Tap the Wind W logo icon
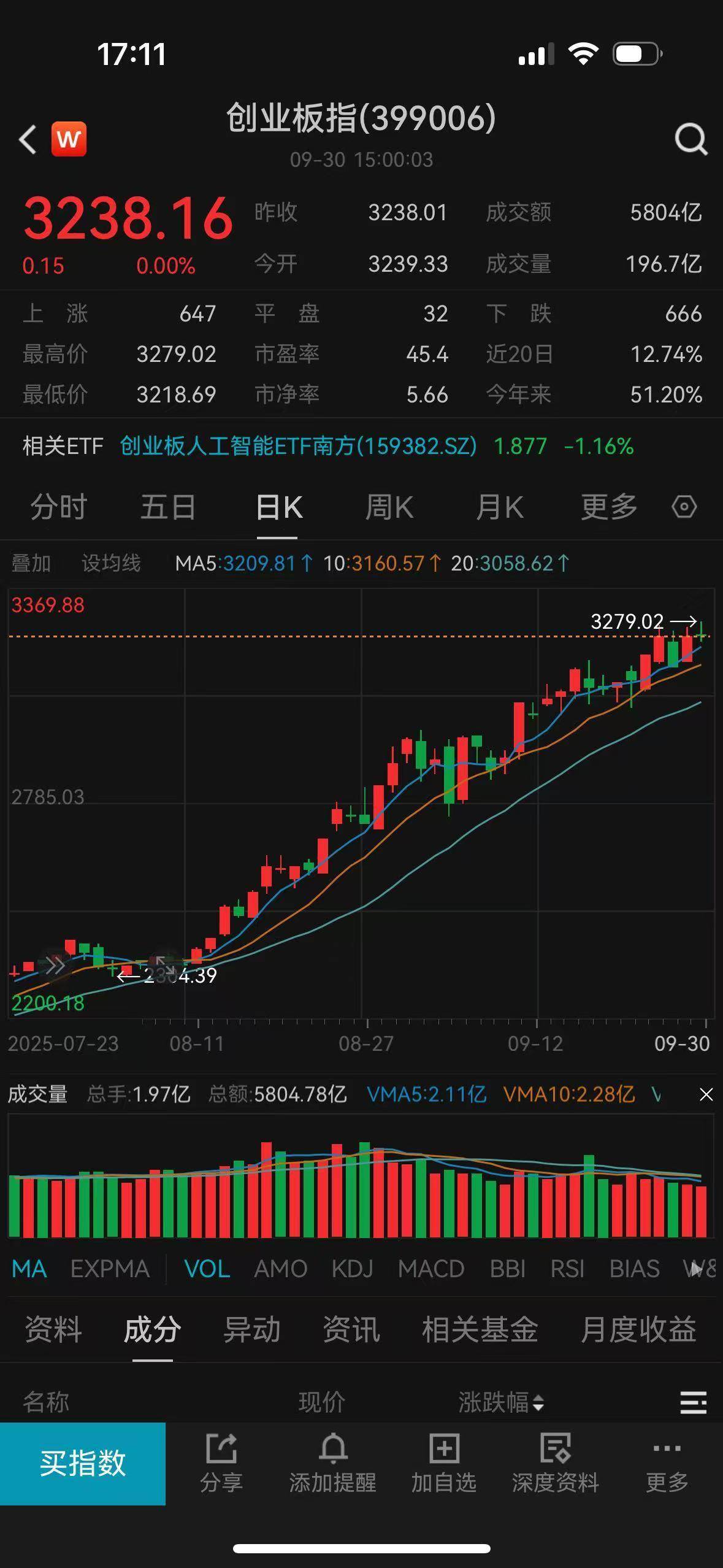Screen dimensions: 723x1568 (69, 137)
